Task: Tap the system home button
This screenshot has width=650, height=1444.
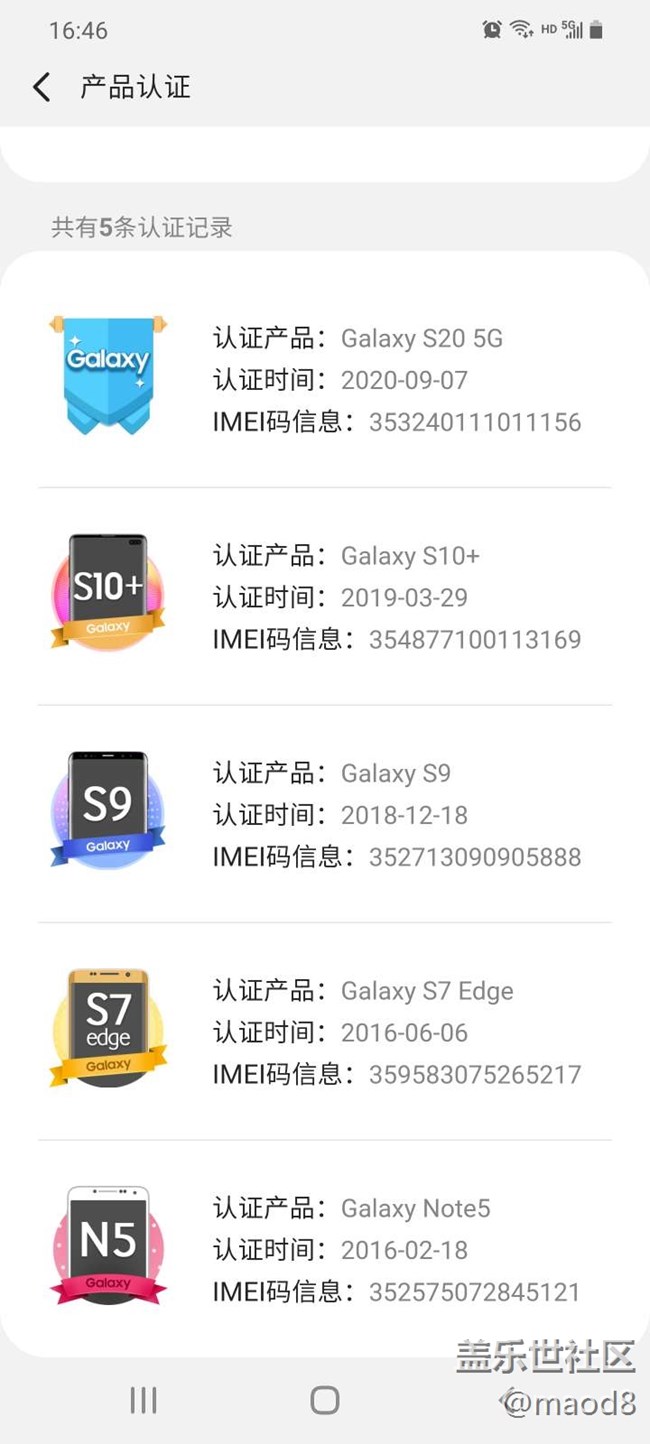Action: 325,1400
